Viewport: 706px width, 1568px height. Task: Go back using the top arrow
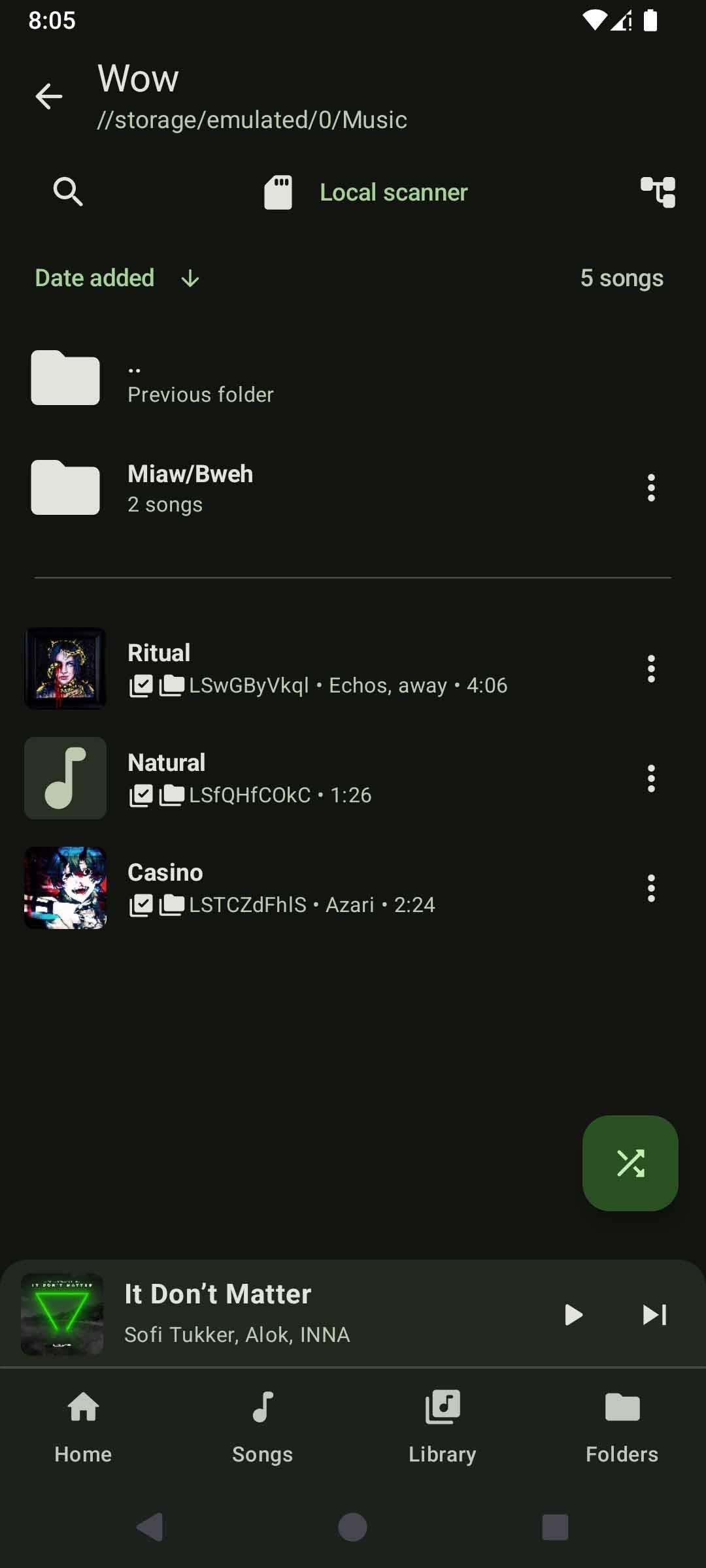(49, 97)
